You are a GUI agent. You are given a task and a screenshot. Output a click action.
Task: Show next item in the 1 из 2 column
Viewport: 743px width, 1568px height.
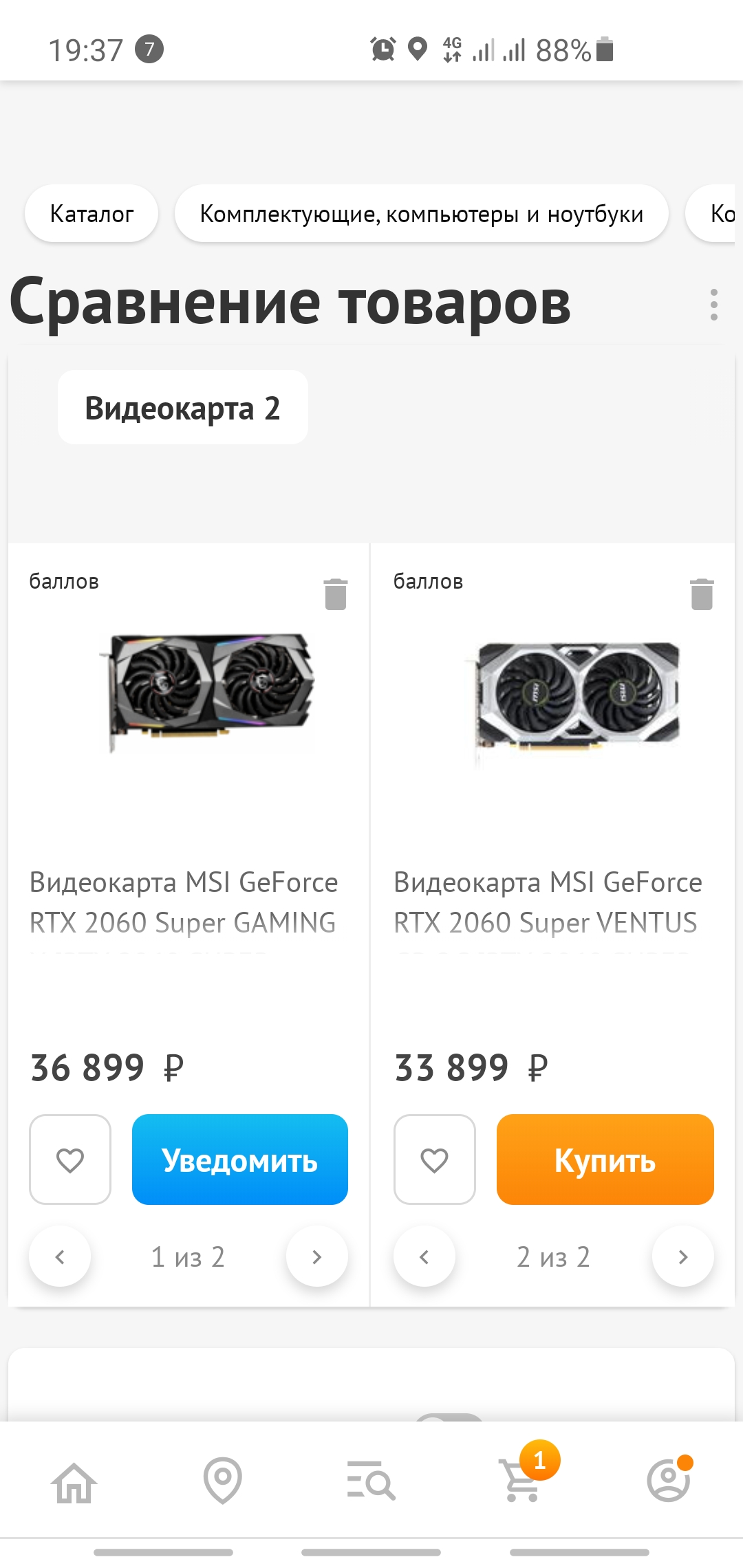pyautogui.click(x=316, y=1257)
